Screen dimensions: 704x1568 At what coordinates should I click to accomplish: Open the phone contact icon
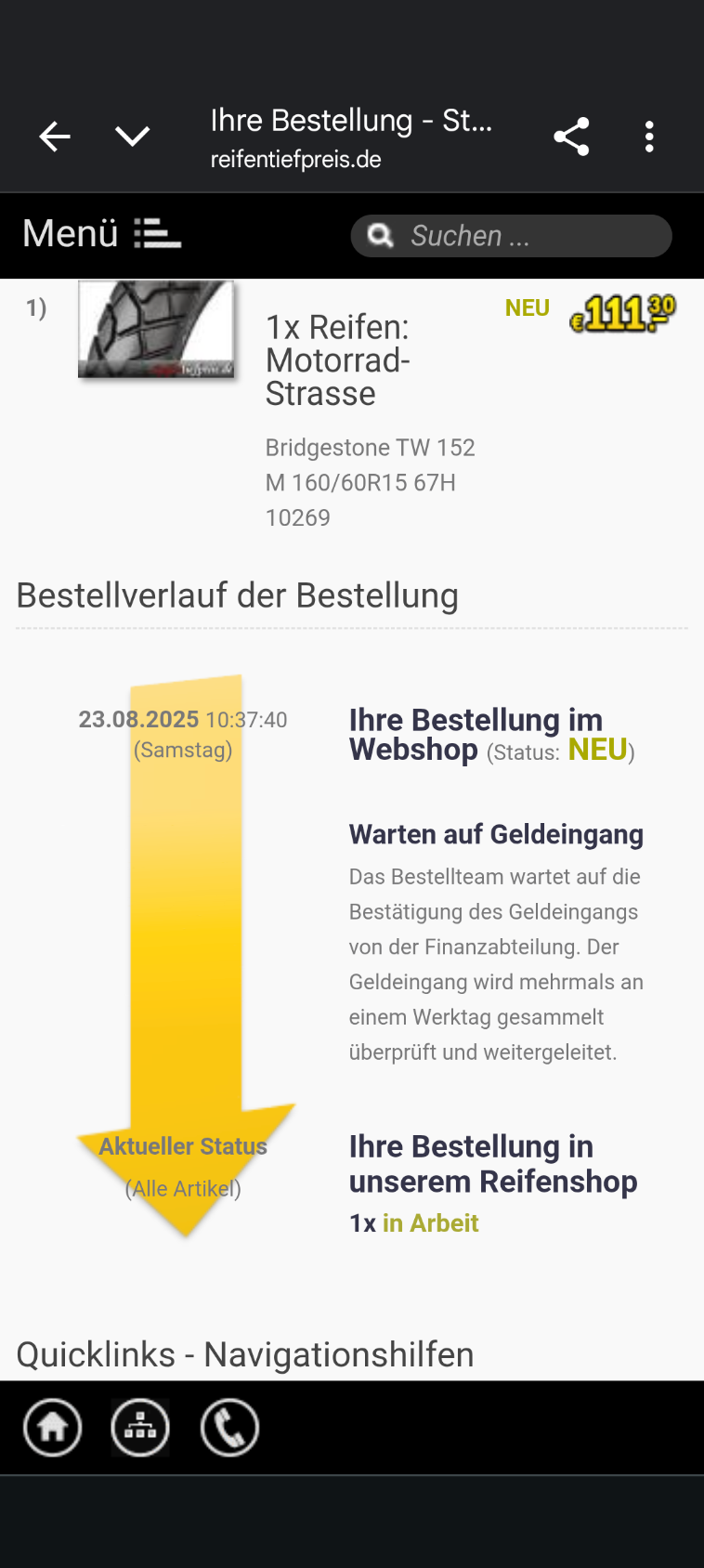coord(229,1427)
